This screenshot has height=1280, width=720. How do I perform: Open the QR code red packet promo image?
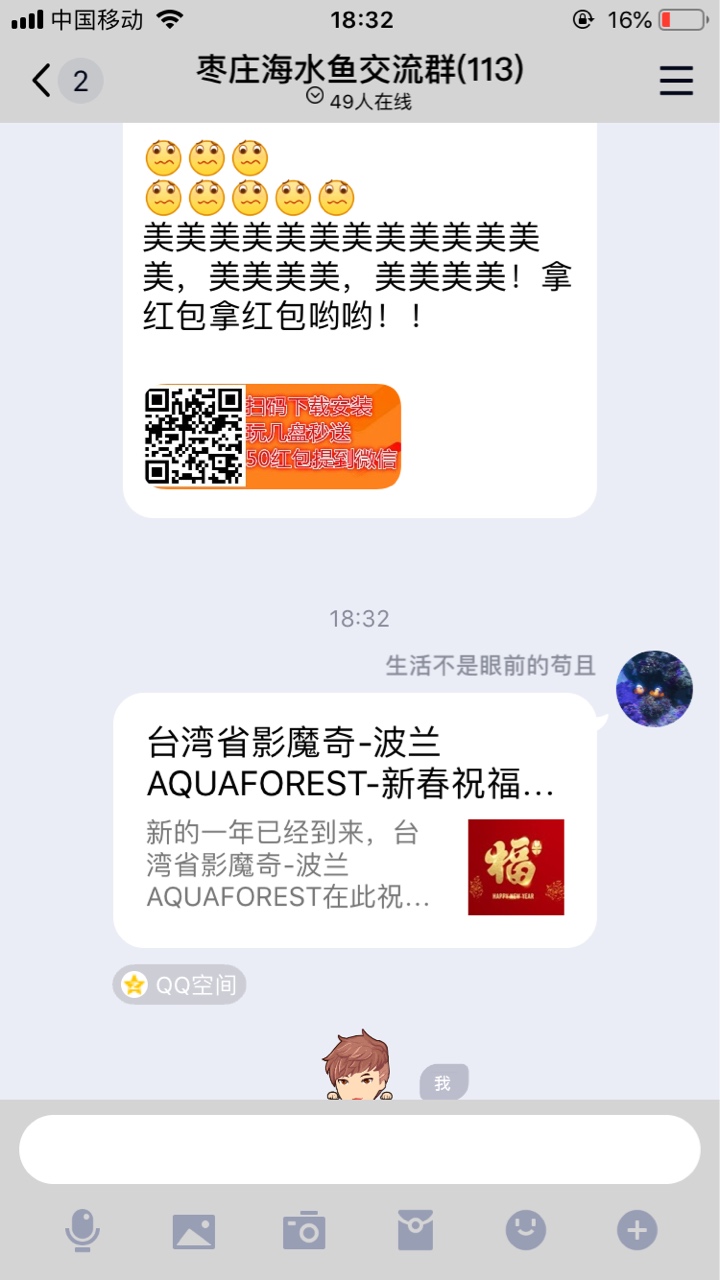coord(273,436)
